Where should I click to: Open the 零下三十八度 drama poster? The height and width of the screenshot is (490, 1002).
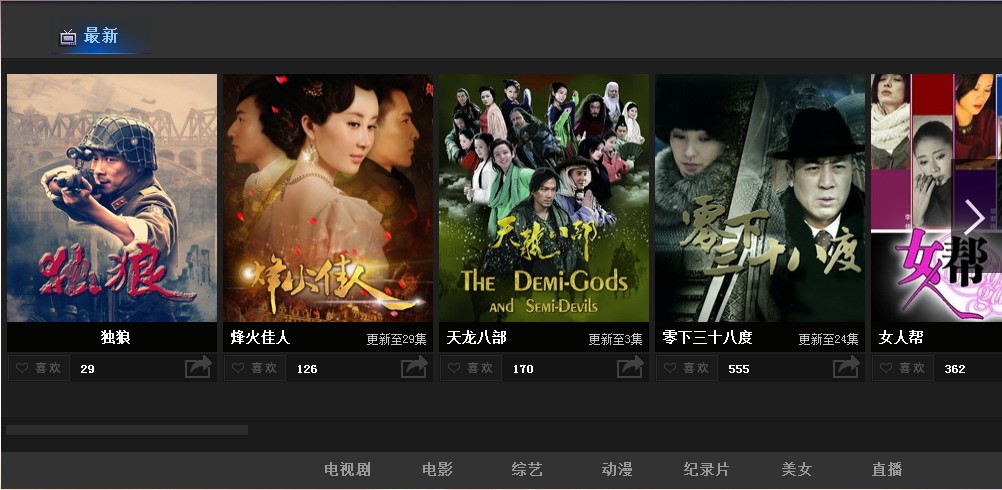point(760,198)
